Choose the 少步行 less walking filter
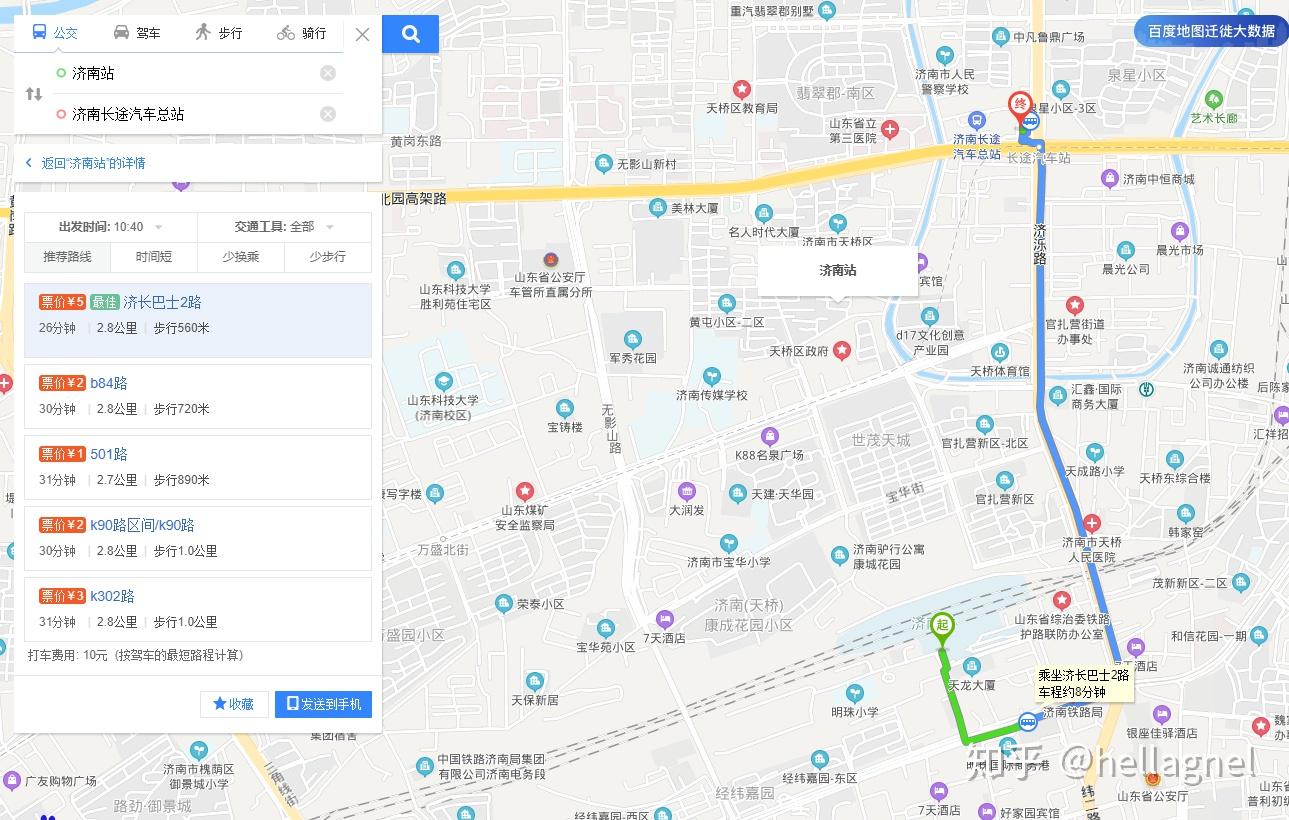Viewport: 1289px width, 820px height. [x=328, y=257]
